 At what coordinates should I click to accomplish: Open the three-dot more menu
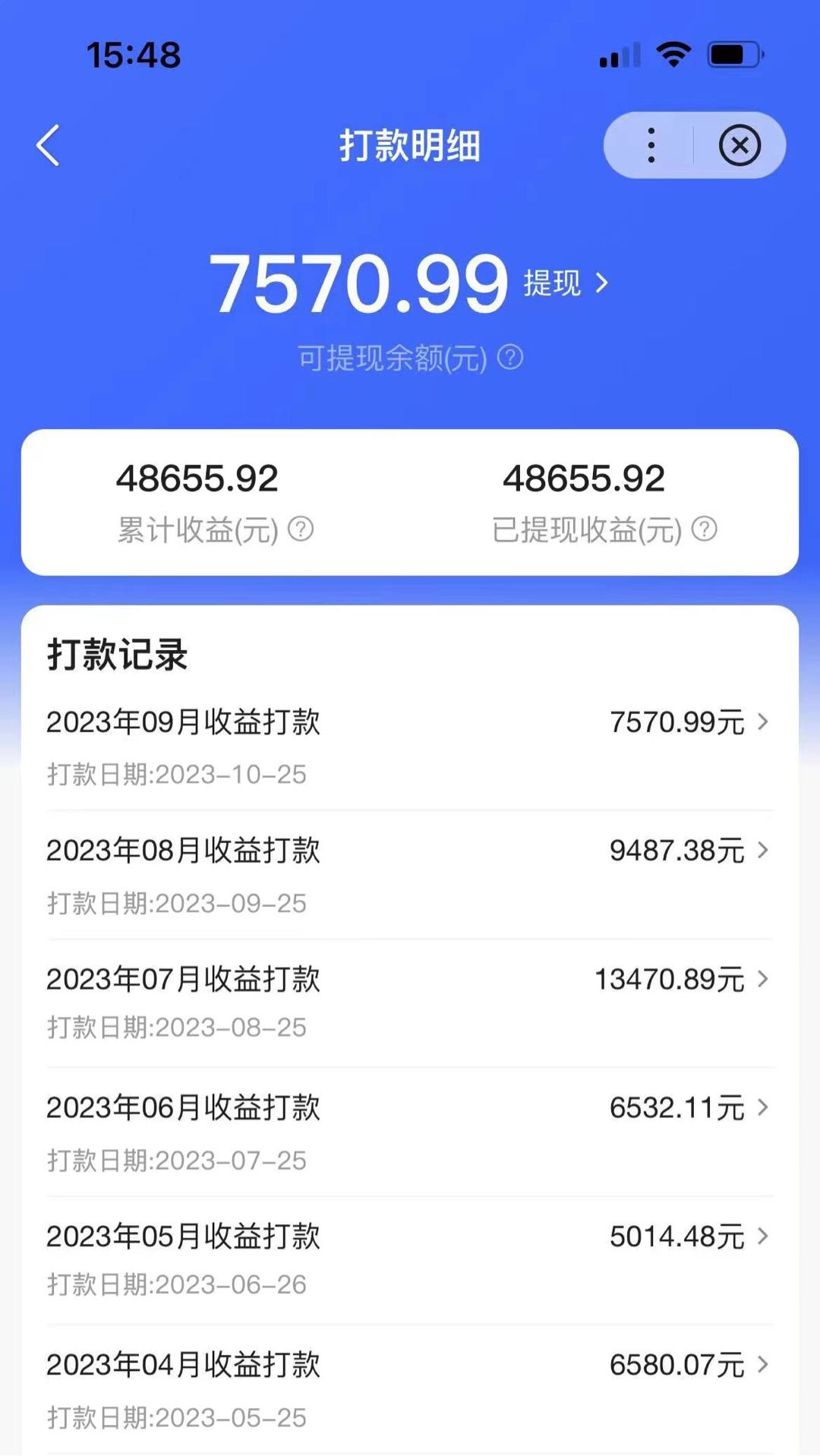pyautogui.click(x=651, y=145)
